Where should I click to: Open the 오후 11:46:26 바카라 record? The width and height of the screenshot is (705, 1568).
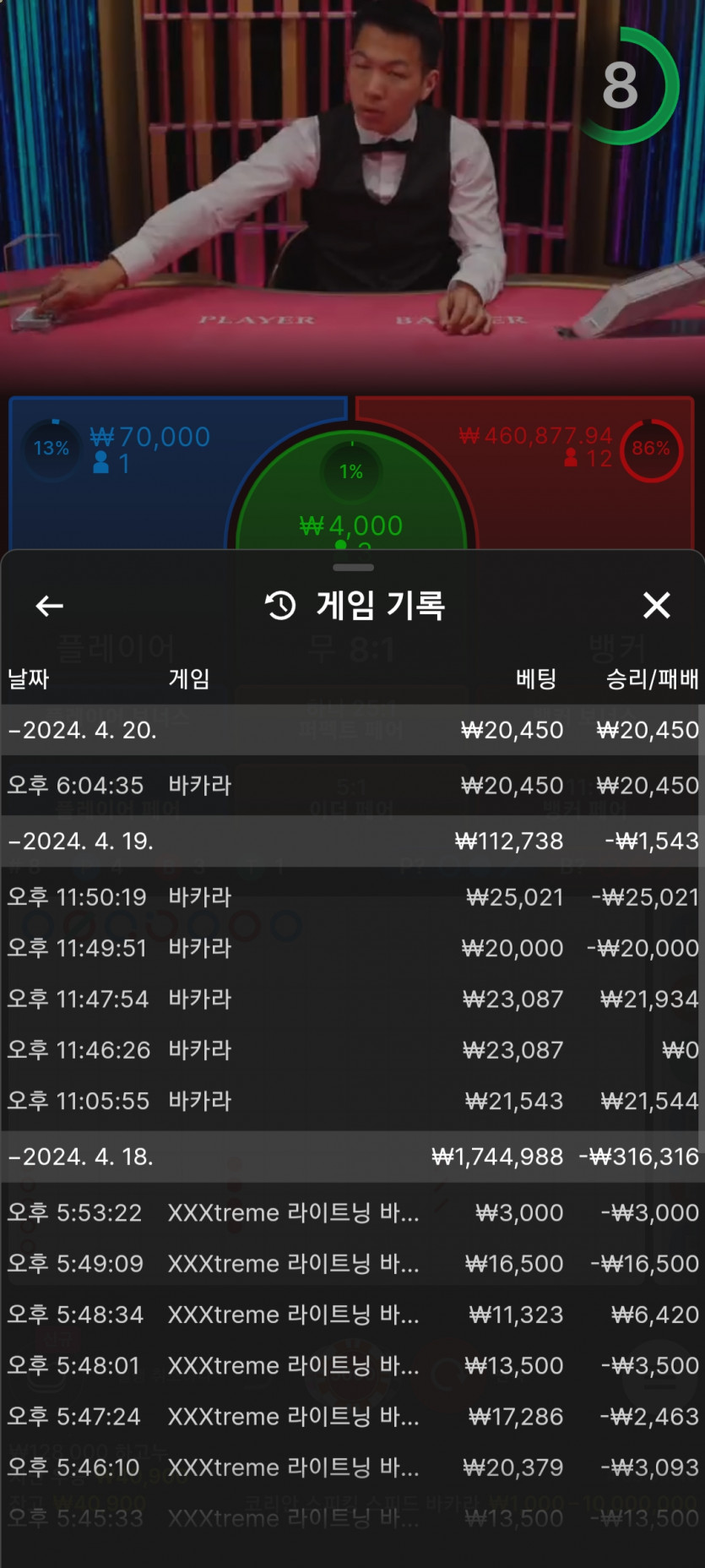coord(352,1050)
